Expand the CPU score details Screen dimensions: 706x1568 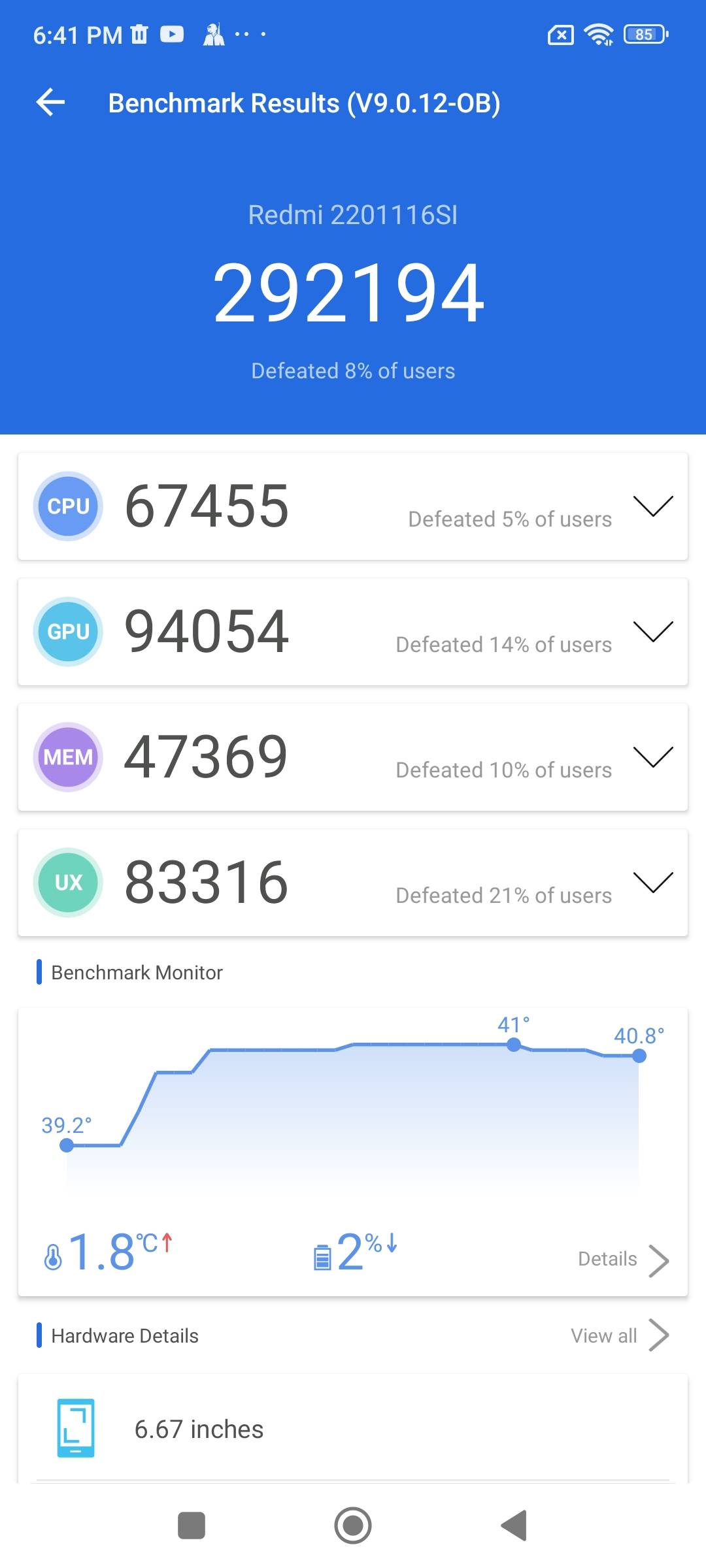[x=652, y=506]
